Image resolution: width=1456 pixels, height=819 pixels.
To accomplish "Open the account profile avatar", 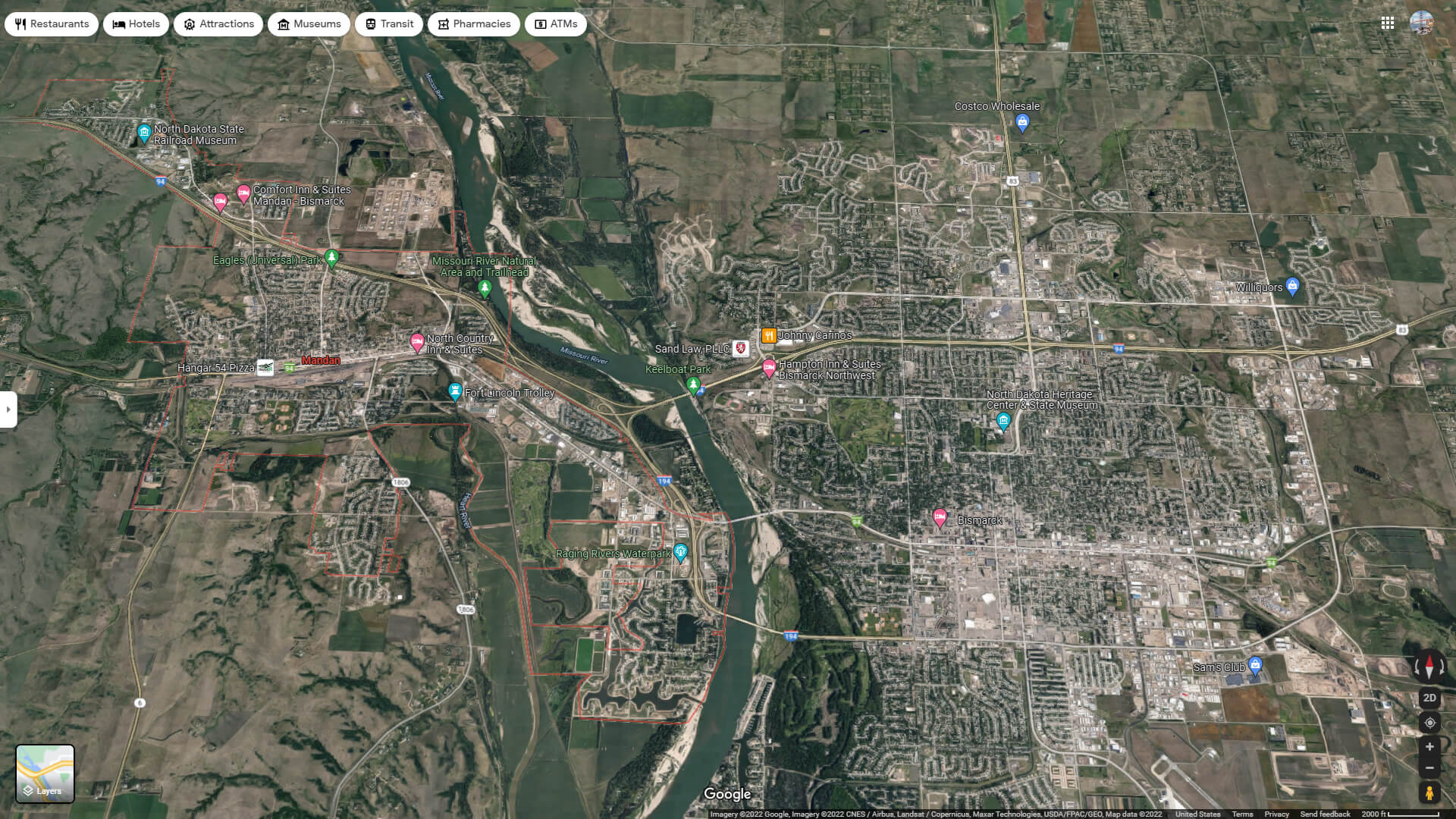I will pyautogui.click(x=1421, y=23).
